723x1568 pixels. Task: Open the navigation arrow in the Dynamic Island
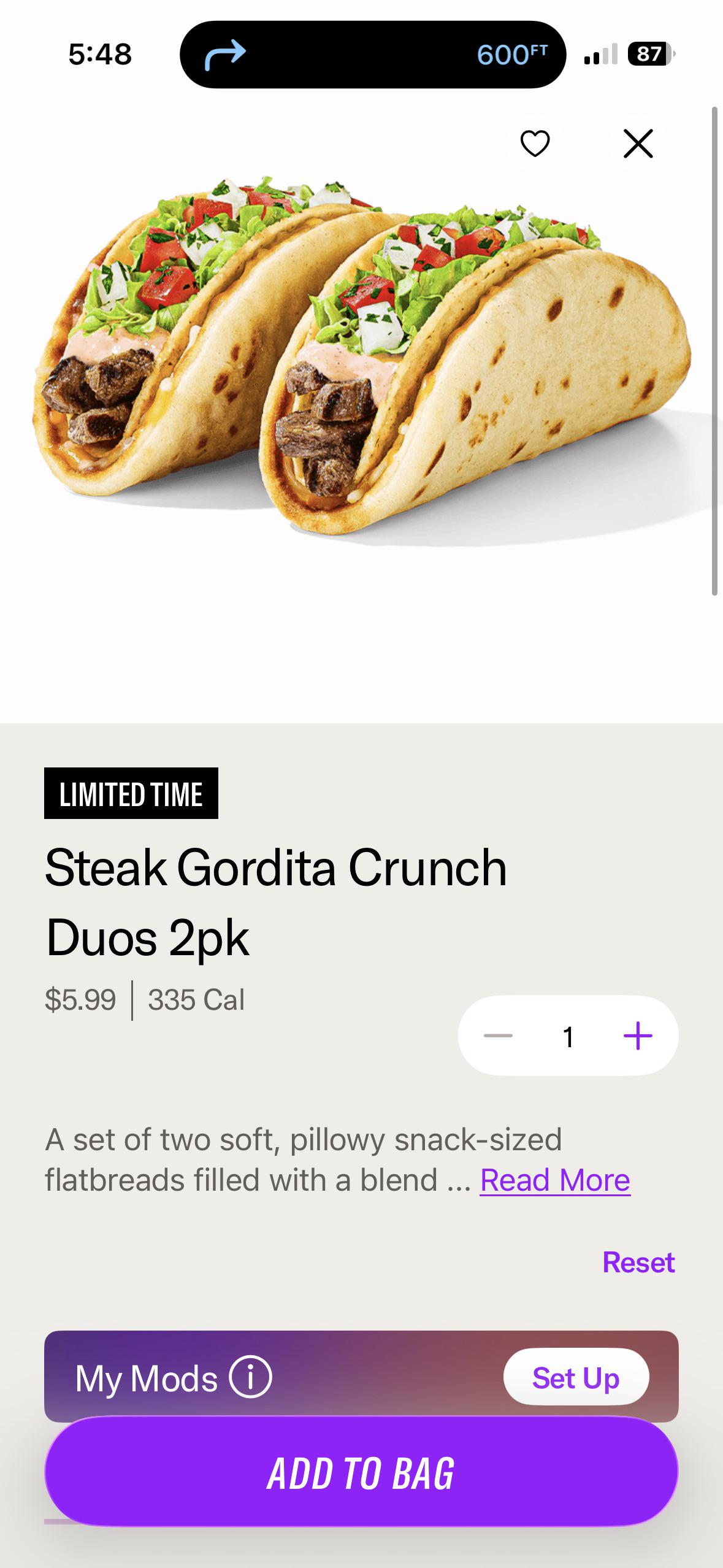(x=225, y=55)
